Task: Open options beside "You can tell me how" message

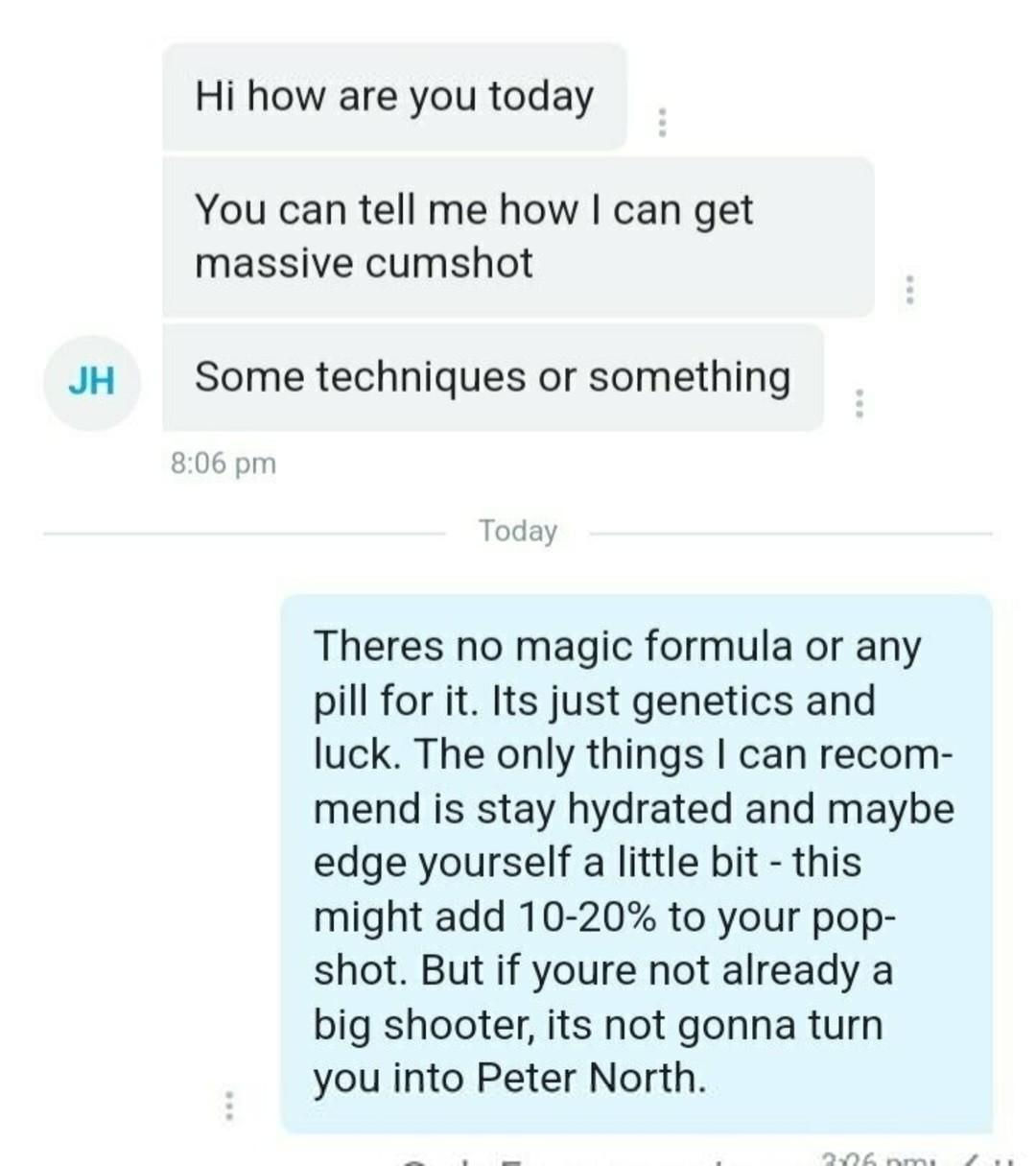Action: pos(909,289)
